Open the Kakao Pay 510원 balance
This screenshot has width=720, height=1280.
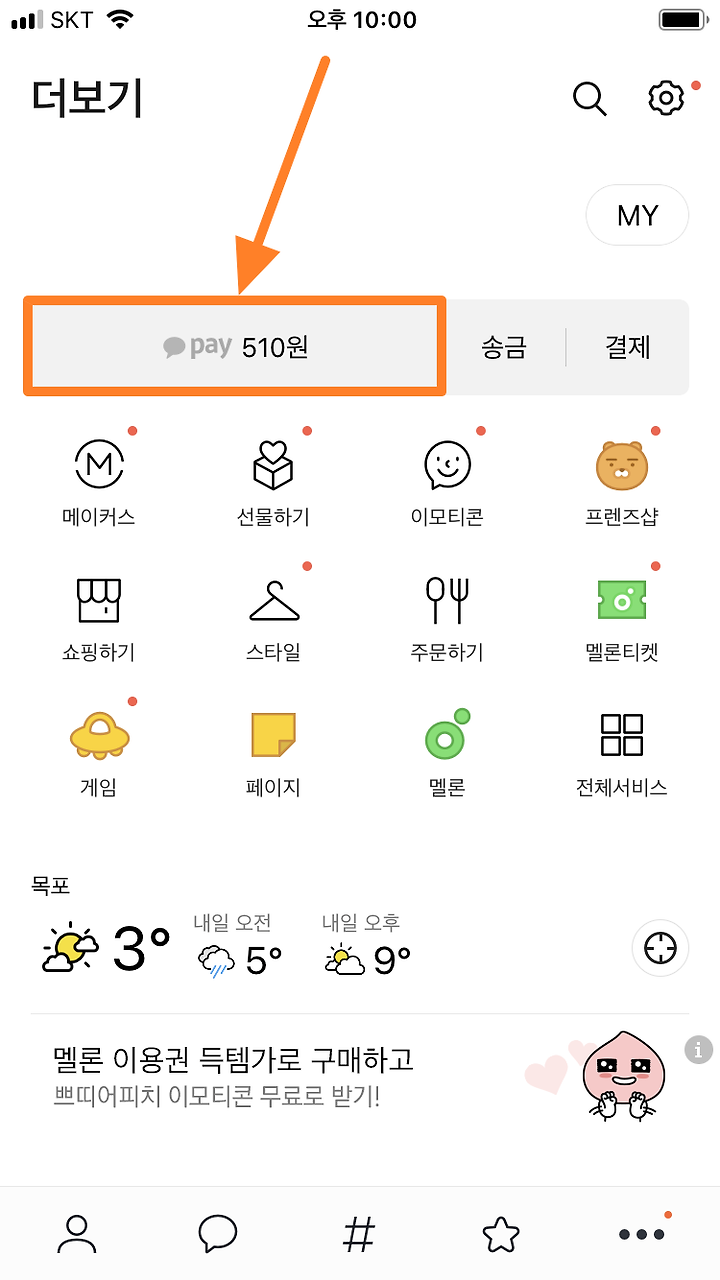tap(233, 346)
